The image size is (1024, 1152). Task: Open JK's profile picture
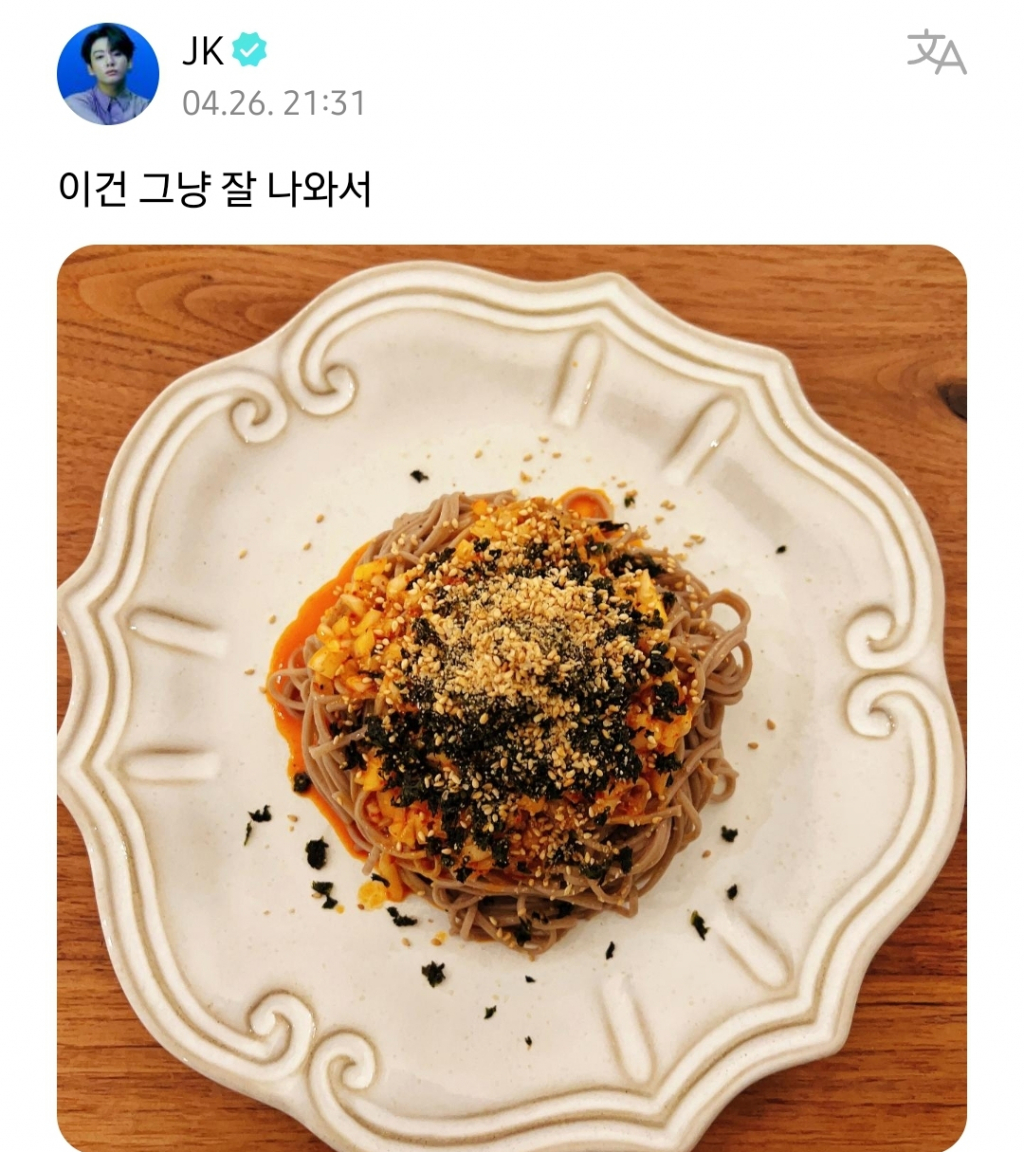(x=108, y=74)
